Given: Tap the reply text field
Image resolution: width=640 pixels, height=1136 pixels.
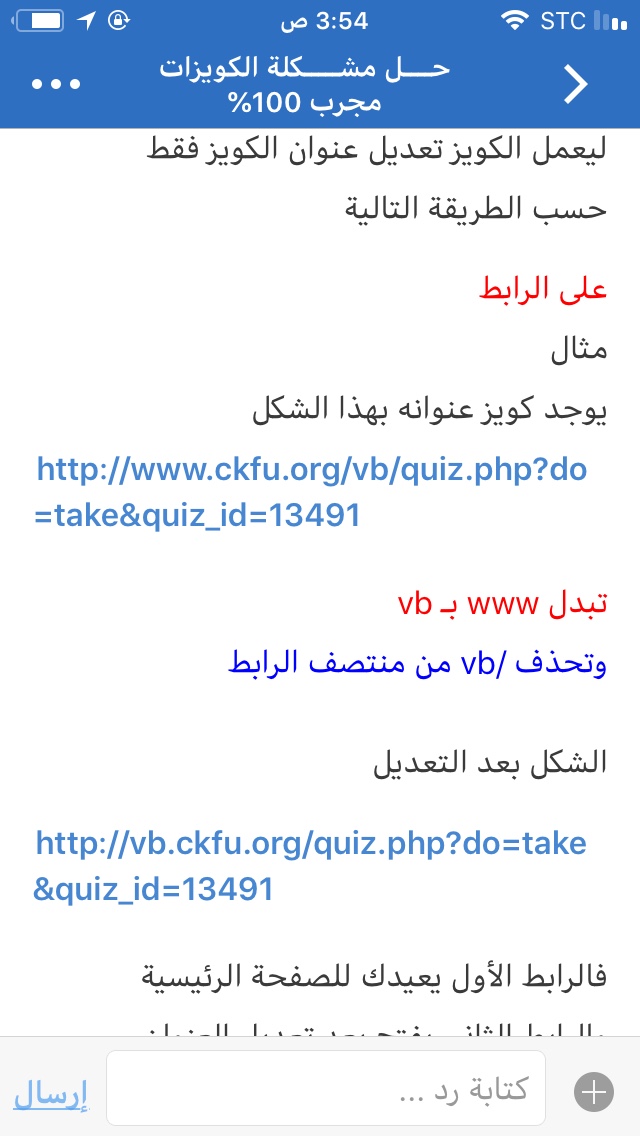Looking at the screenshot, I should 325,1087.
